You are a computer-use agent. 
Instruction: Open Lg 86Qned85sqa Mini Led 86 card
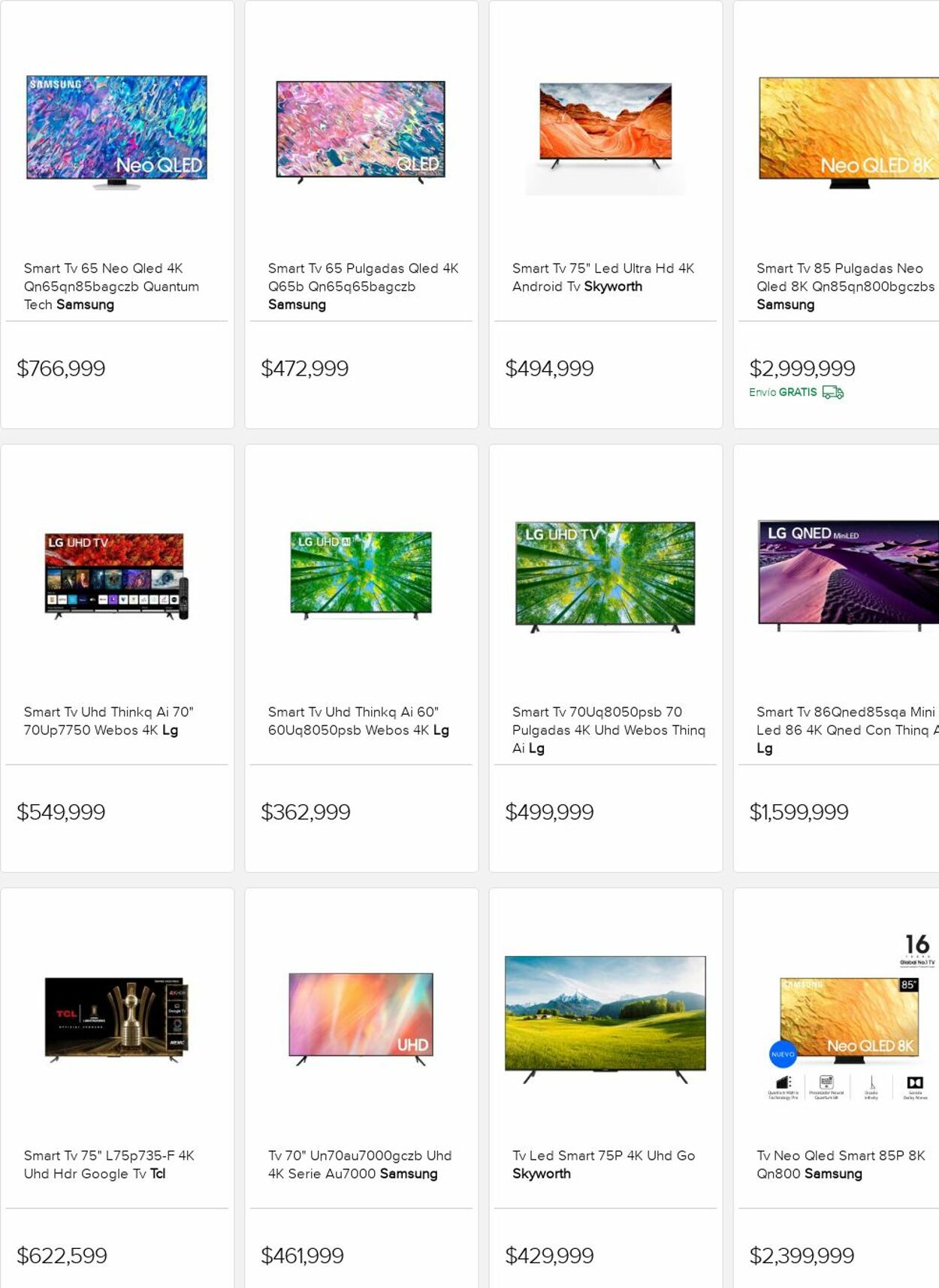(845, 729)
